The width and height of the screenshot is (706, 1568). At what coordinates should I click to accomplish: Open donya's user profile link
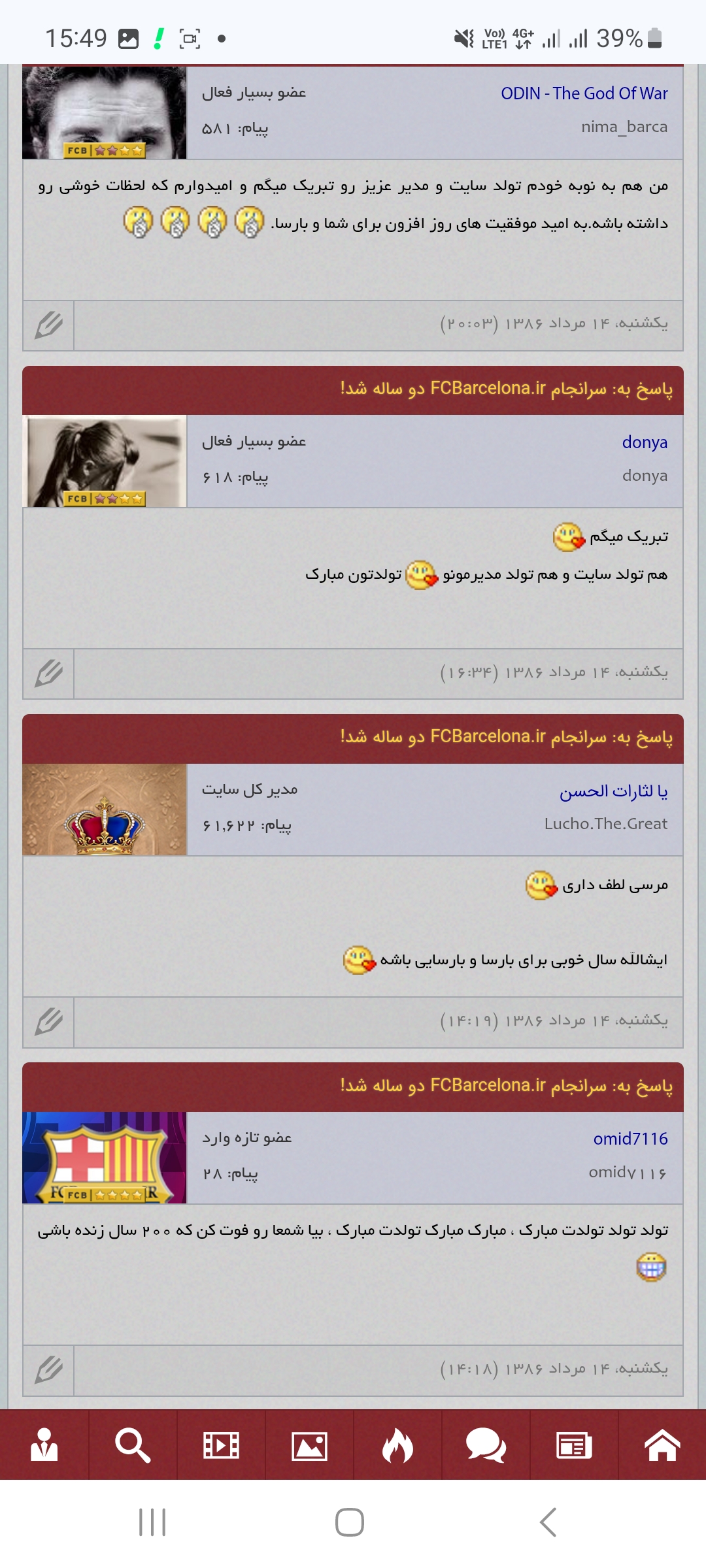tap(645, 442)
